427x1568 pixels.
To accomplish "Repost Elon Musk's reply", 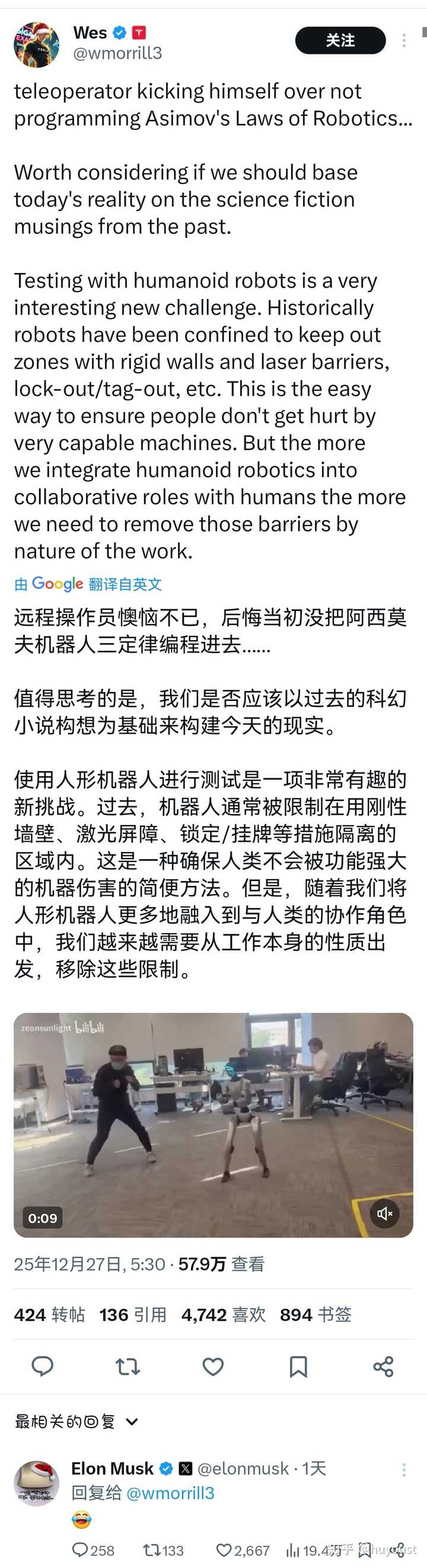I will coord(151,1550).
